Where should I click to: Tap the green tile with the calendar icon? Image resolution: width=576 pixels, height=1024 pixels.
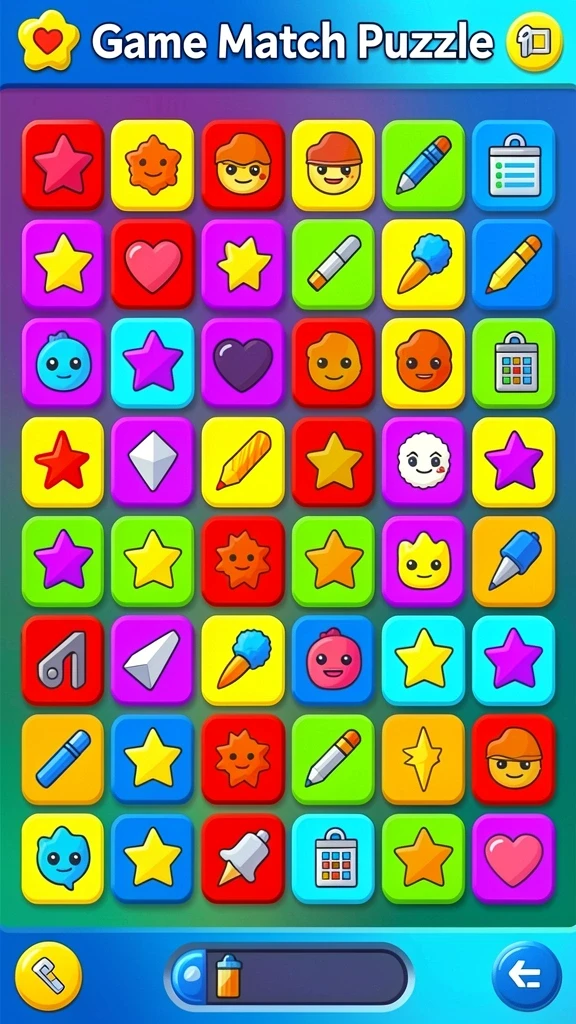(x=513, y=363)
